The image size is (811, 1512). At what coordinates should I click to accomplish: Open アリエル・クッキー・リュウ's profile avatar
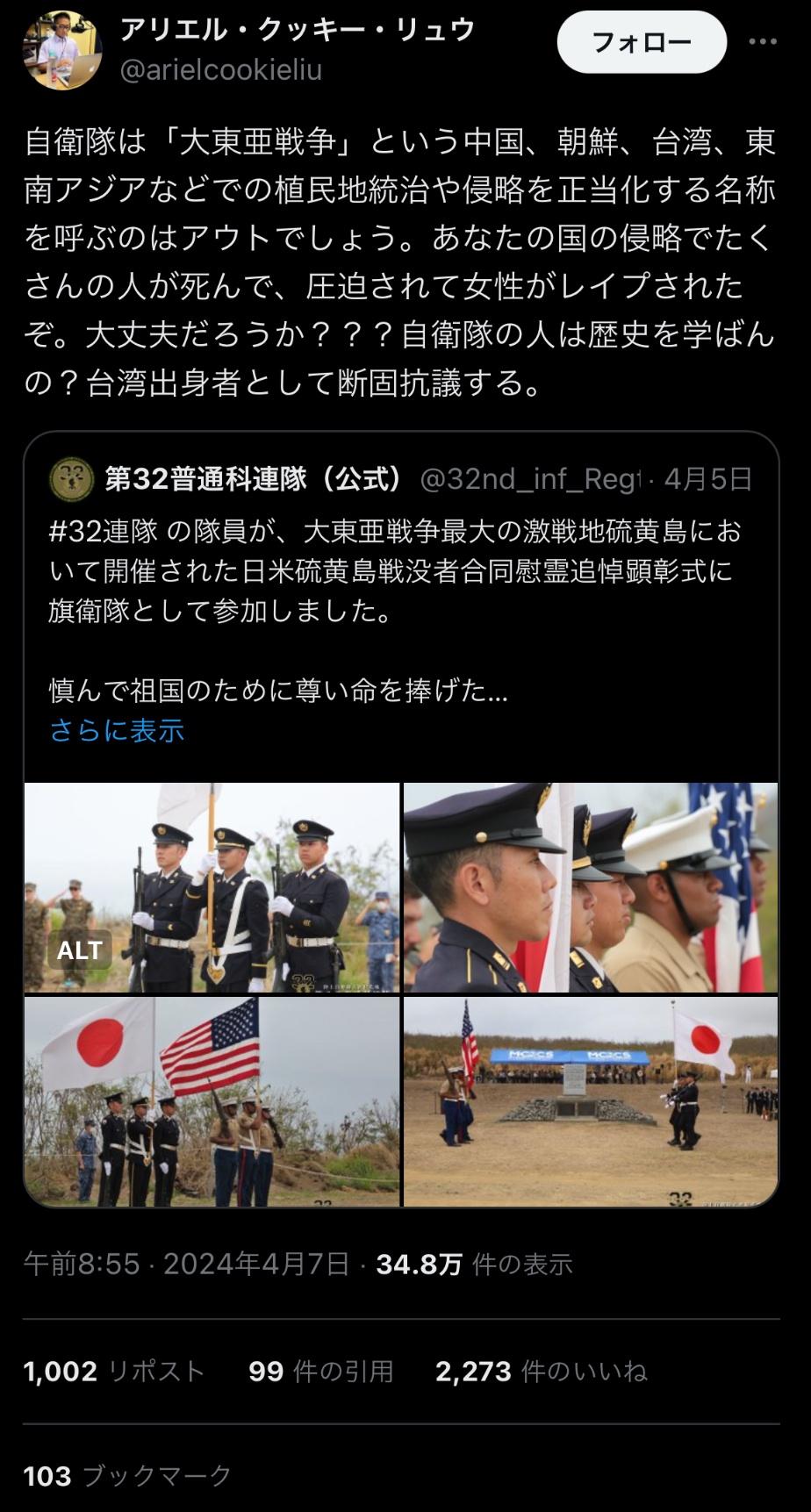(62, 49)
